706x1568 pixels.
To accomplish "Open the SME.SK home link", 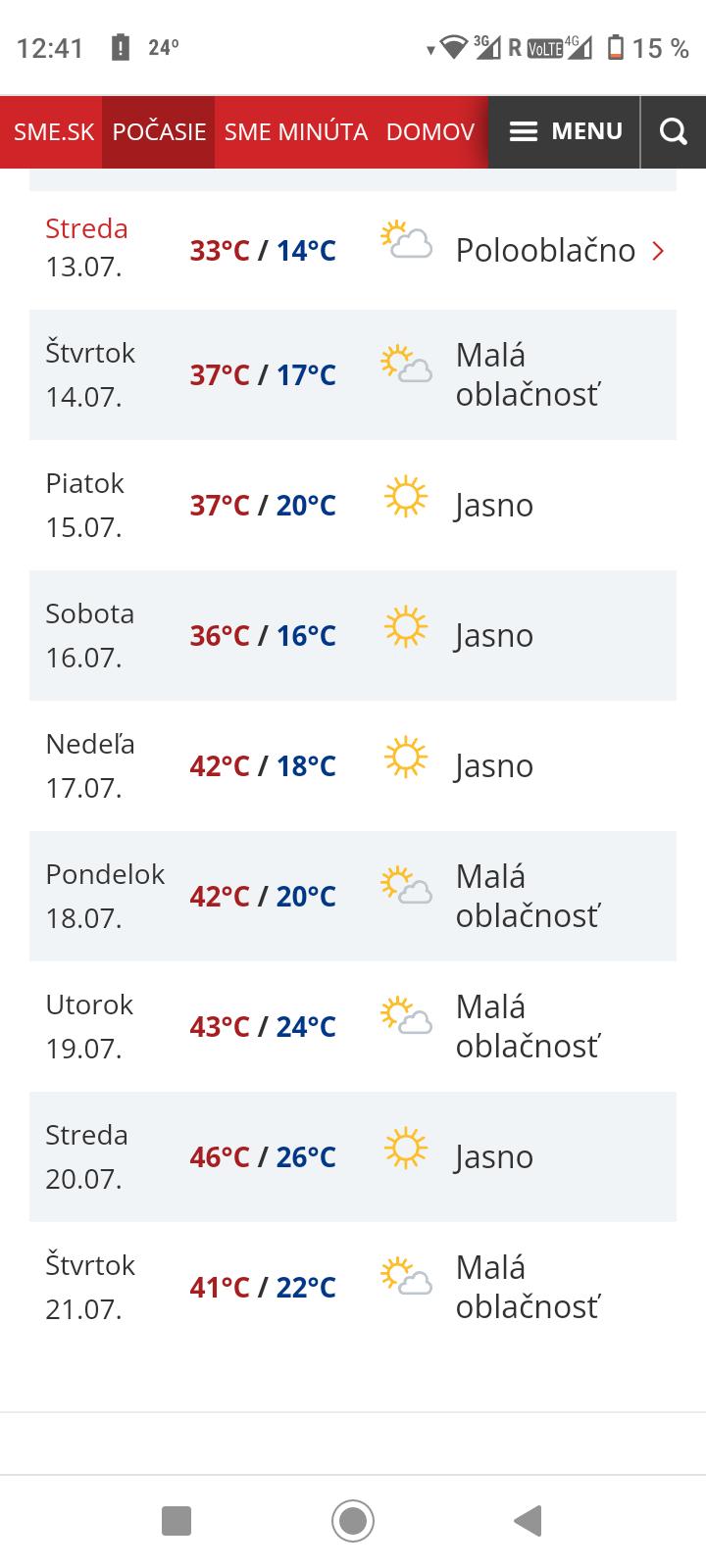I will click(53, 132).
